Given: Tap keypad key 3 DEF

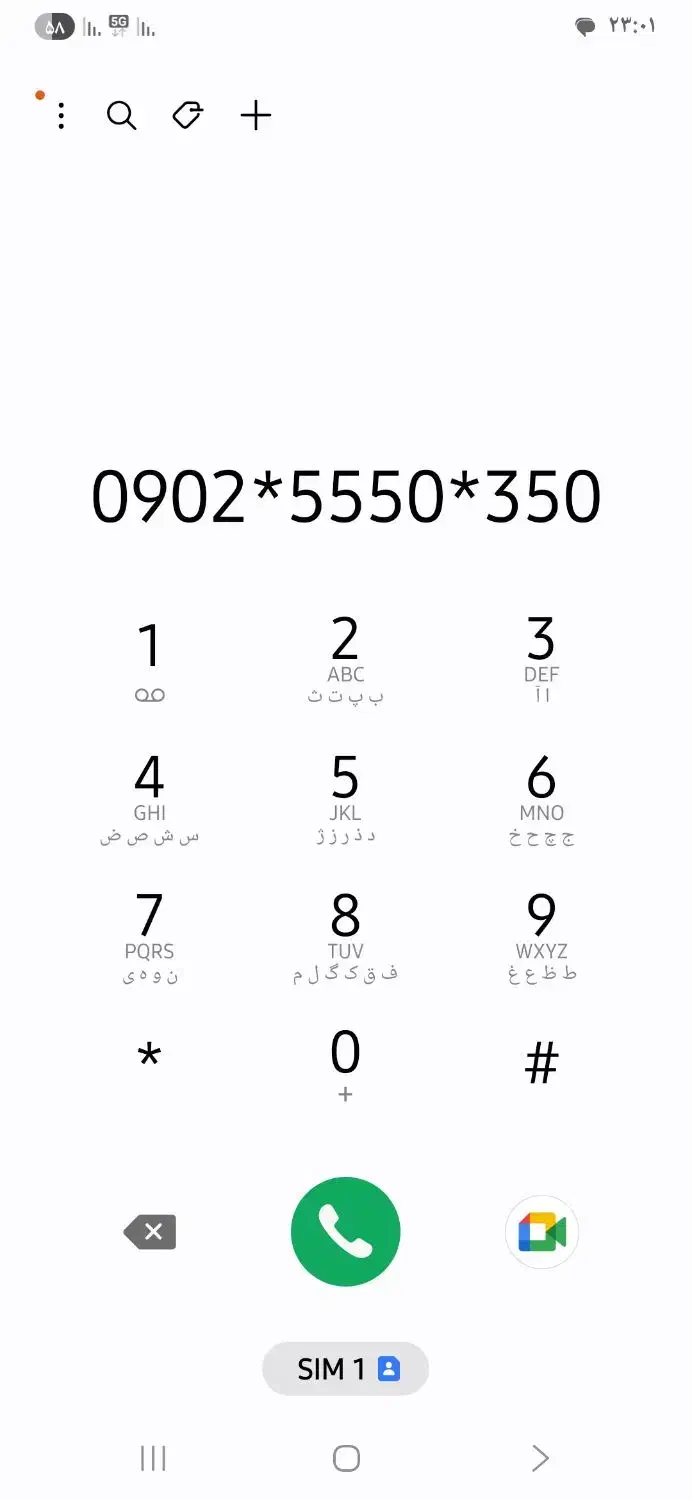Looking at the screenshot, I should (541, 661).
